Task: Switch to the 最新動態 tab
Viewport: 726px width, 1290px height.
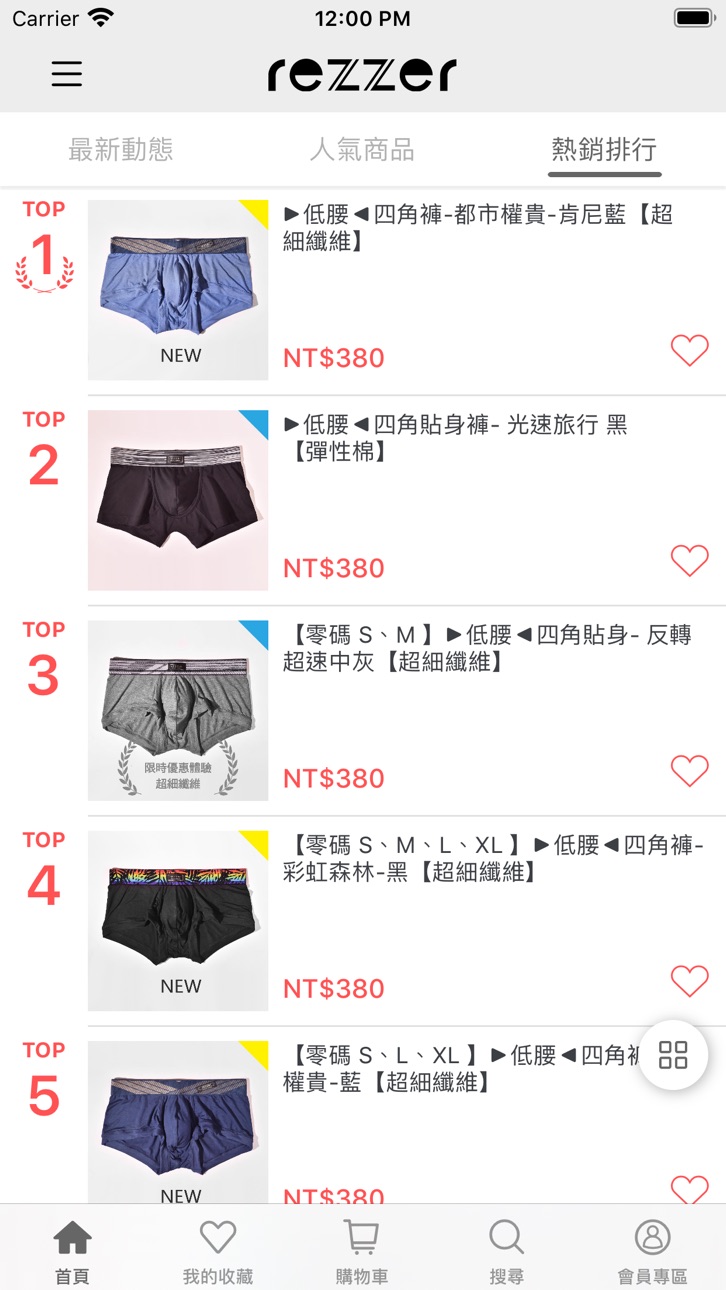Action: (x=121, y=150)
